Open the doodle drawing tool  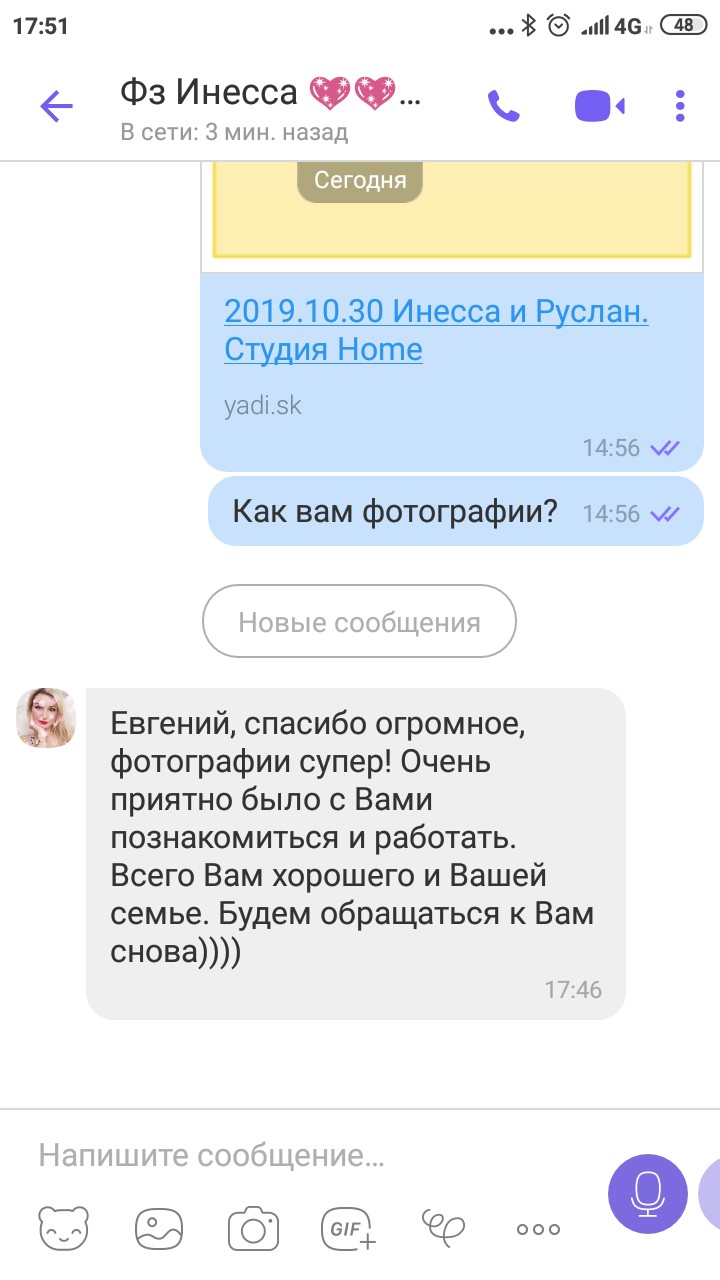[x=443, y=1226]
